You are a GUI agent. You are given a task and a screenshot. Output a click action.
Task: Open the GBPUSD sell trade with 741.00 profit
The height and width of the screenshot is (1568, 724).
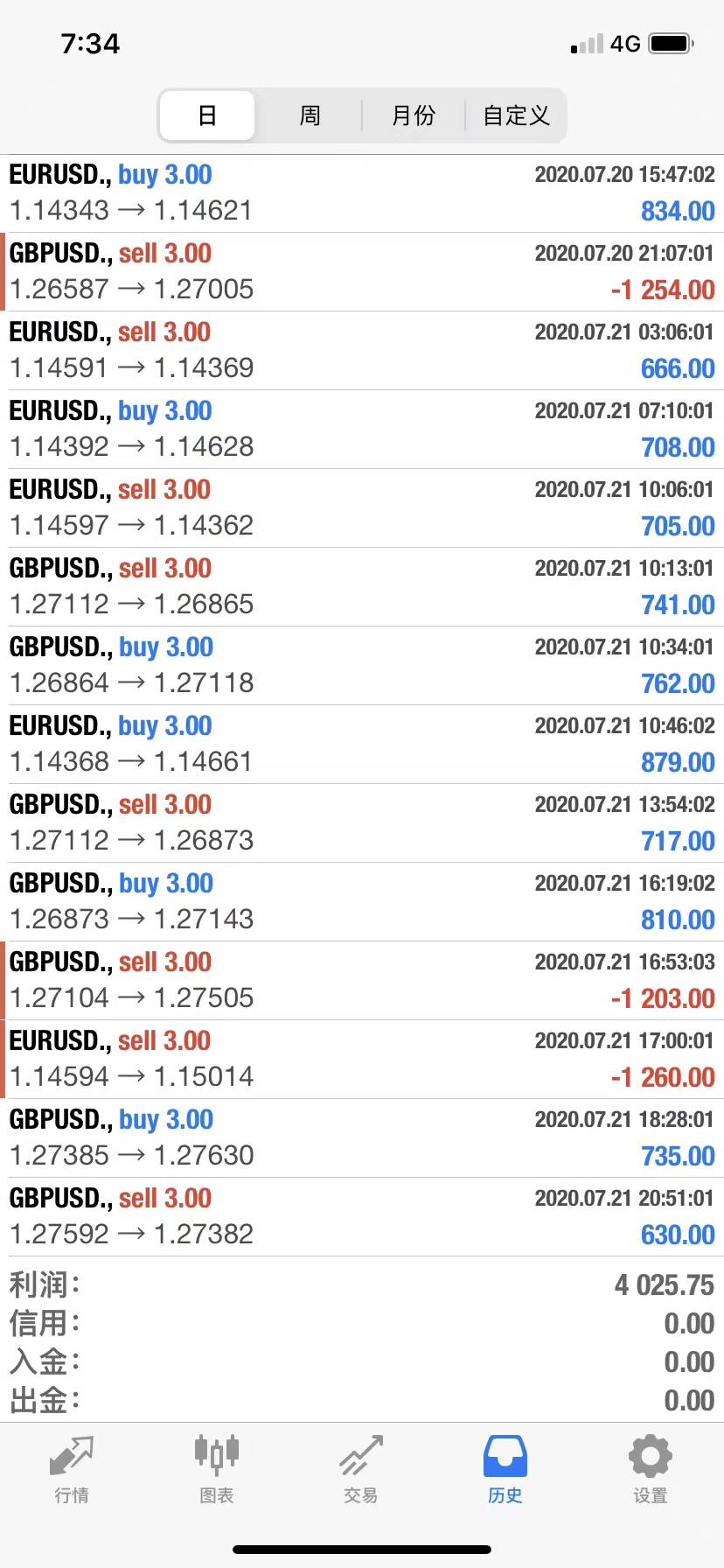pos(362,587)
